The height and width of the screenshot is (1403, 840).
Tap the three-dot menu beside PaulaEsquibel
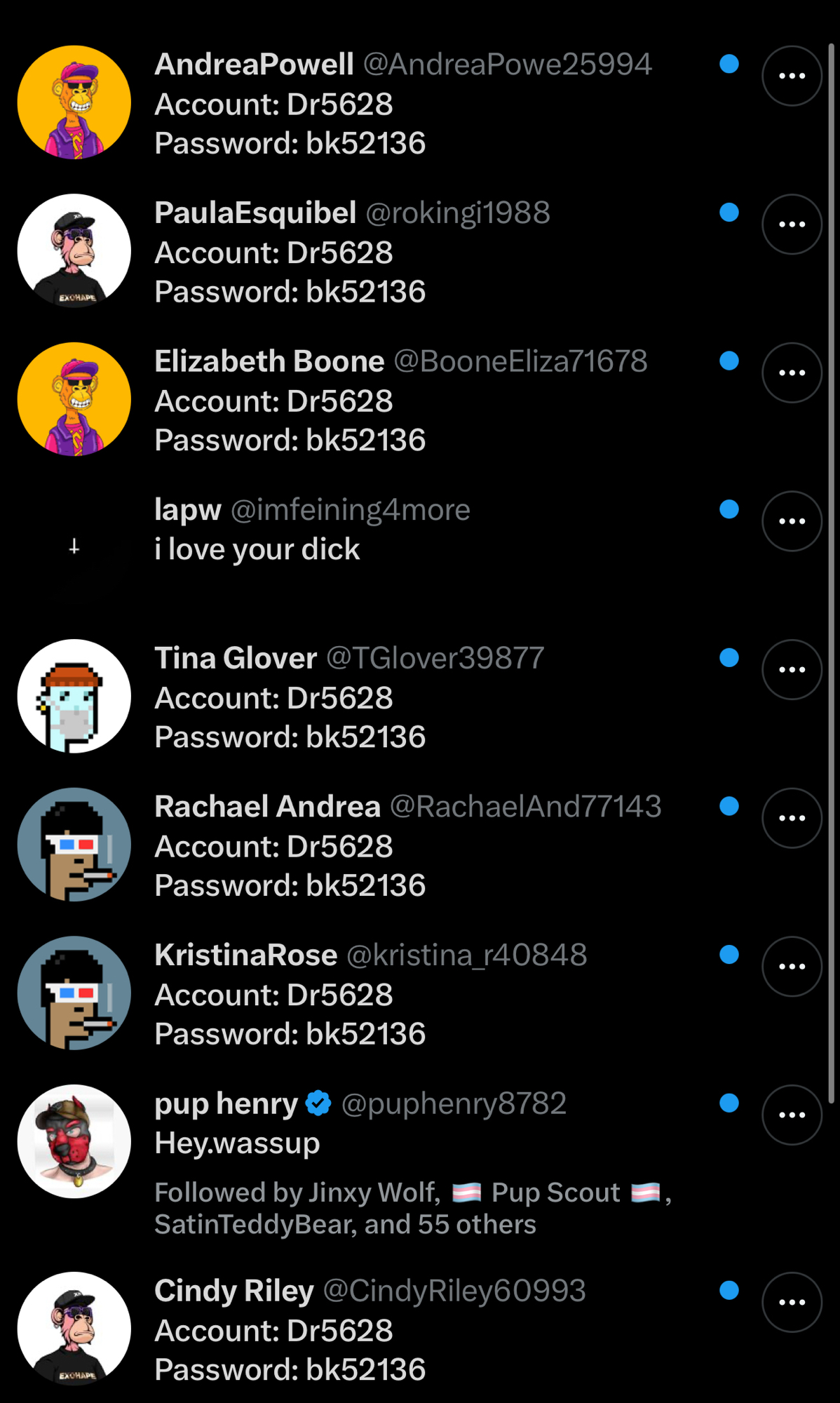click(x=792, y=224)
